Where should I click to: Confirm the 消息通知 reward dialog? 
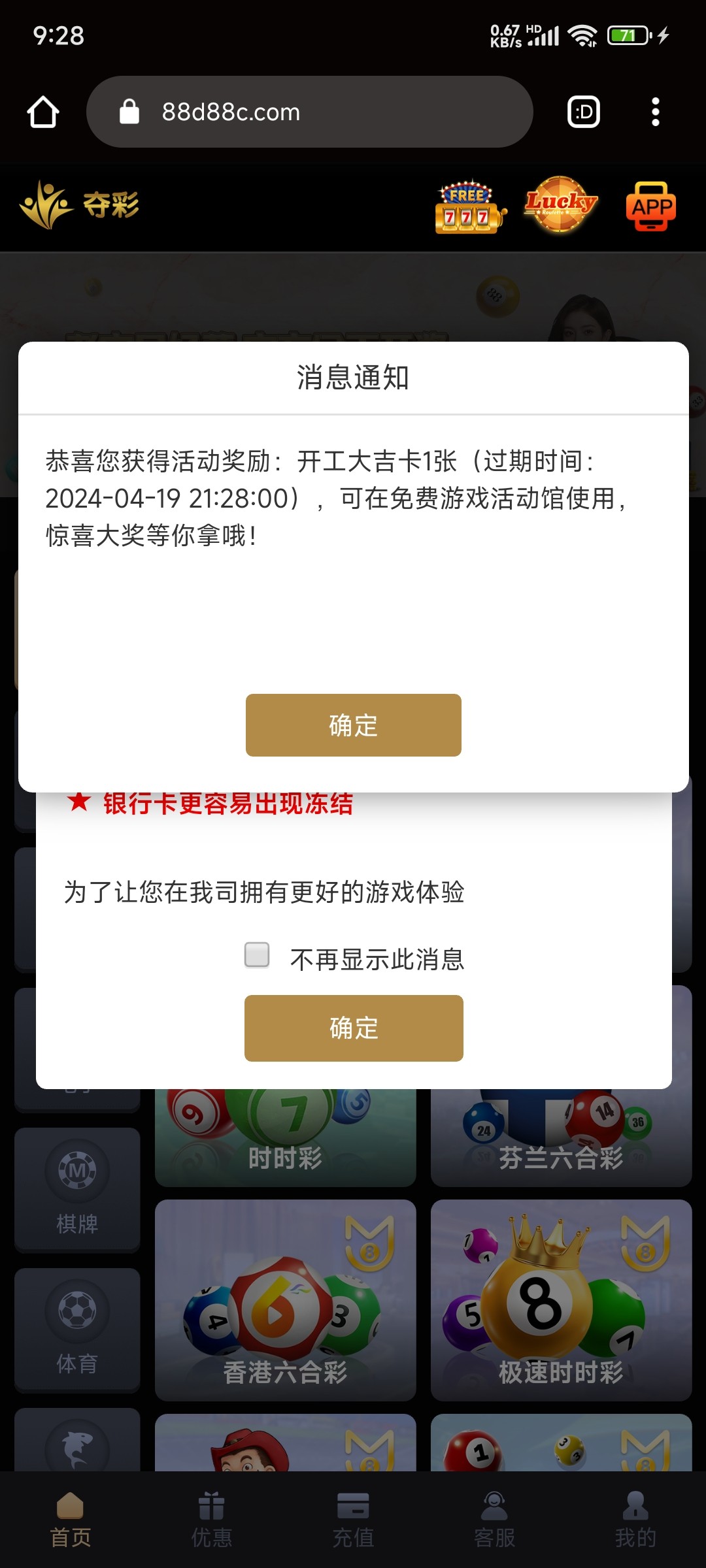[353, 725]
